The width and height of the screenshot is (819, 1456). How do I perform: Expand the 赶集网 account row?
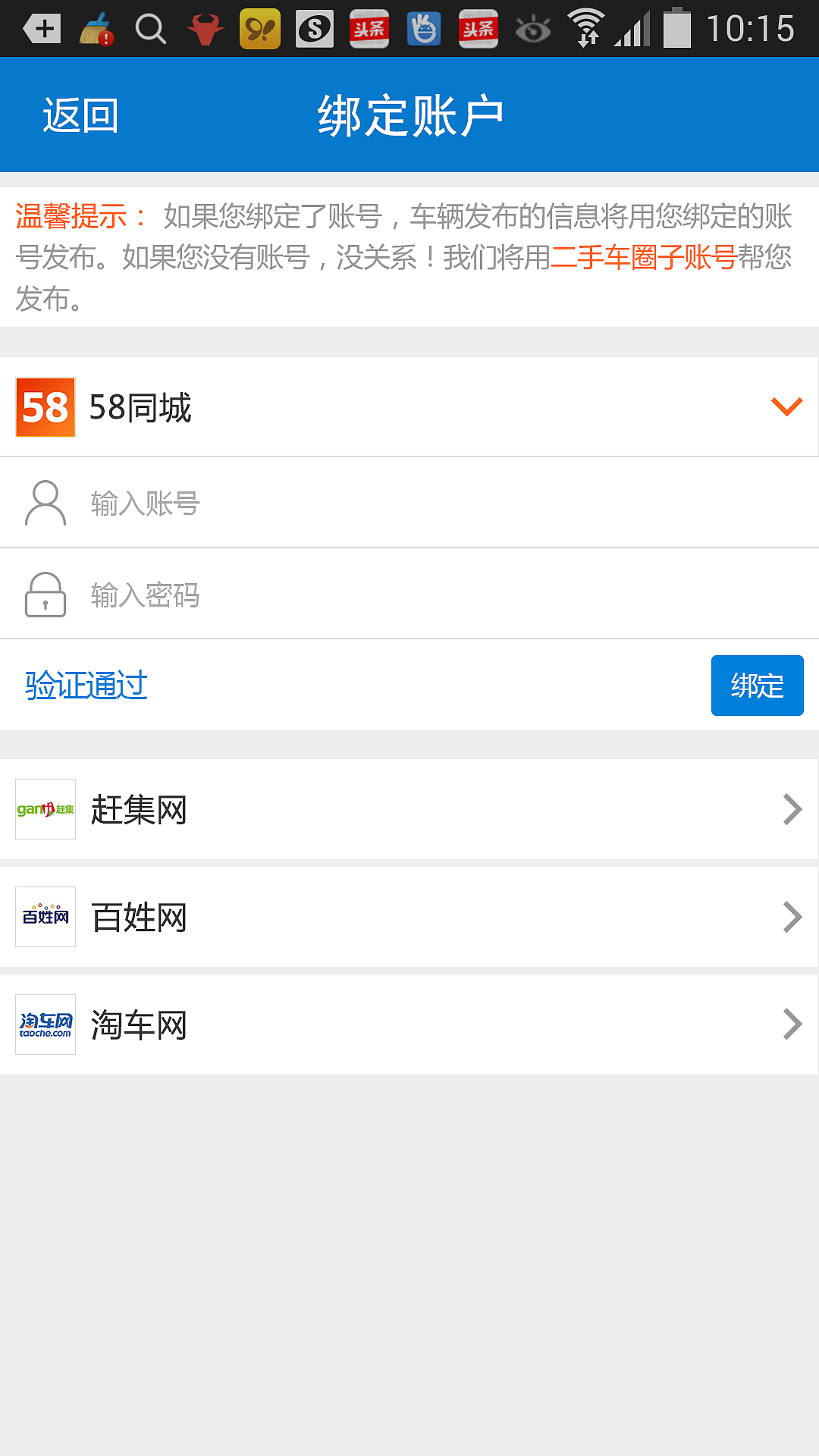tap(409, 809)
